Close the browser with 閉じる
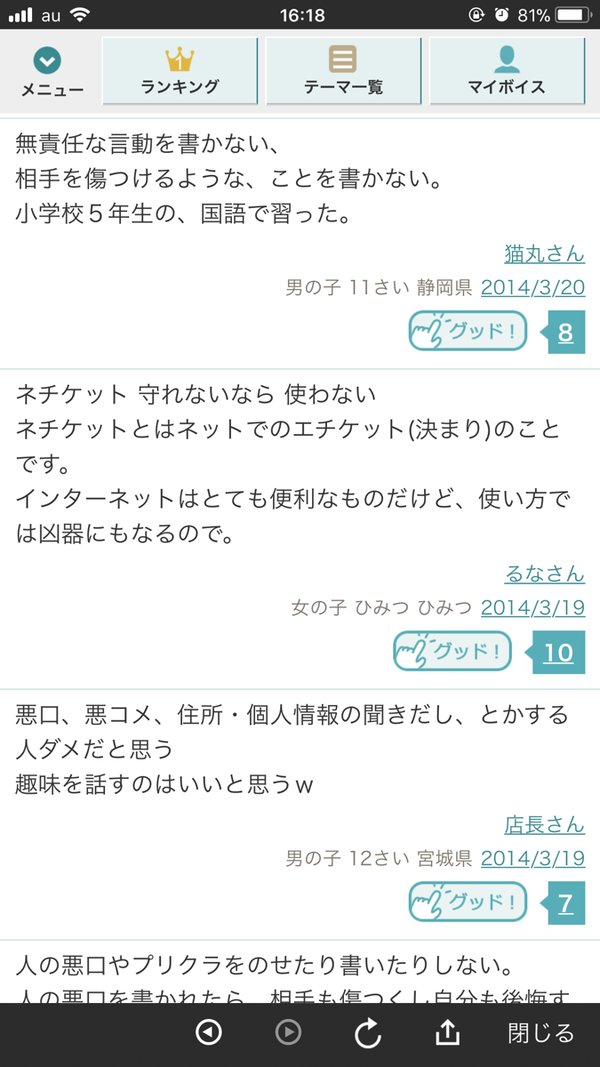Image resolution: width=600 pixels, height=1067 pixels. [541, 1033]
